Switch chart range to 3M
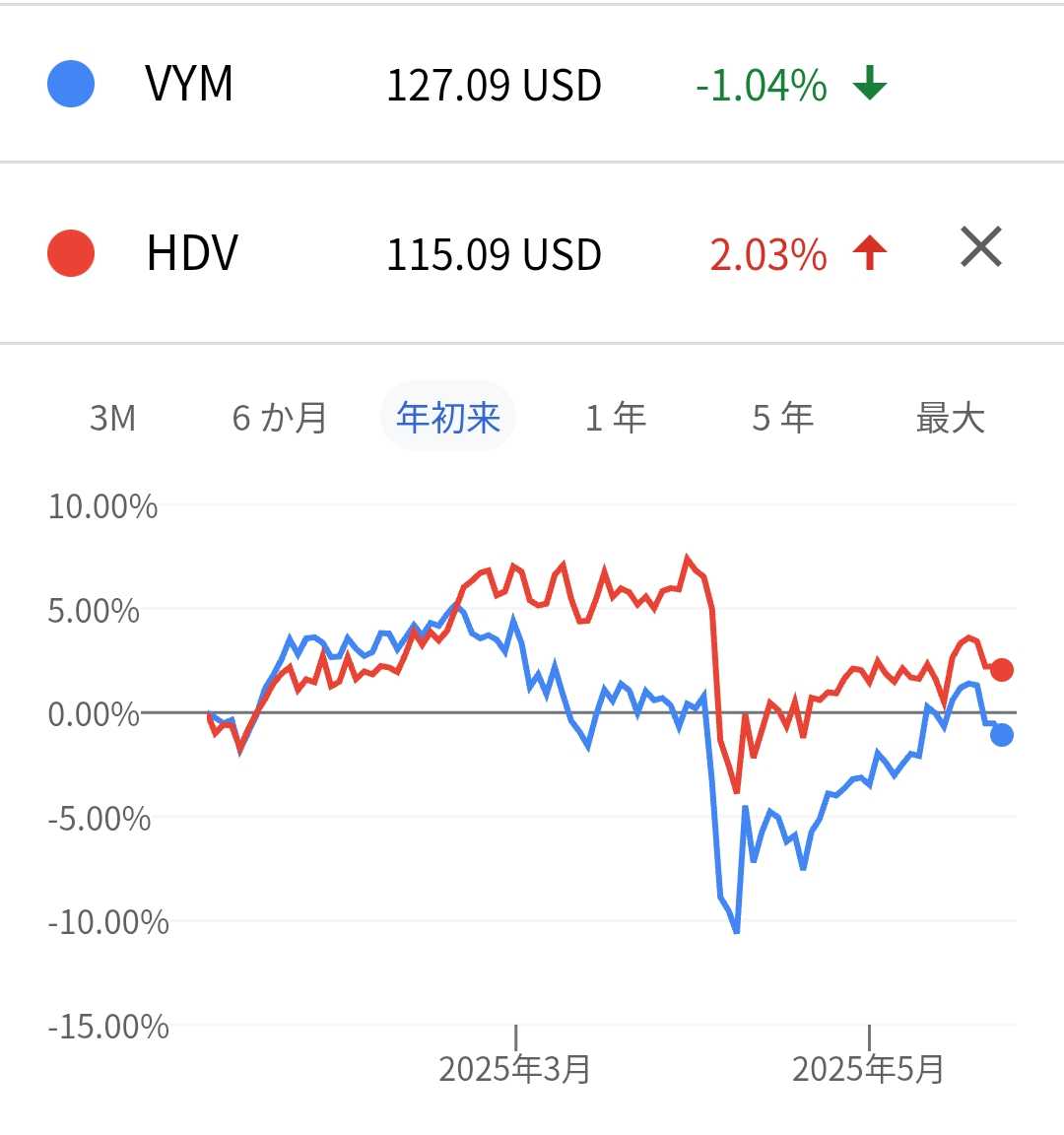 click(x=112, y=418)
